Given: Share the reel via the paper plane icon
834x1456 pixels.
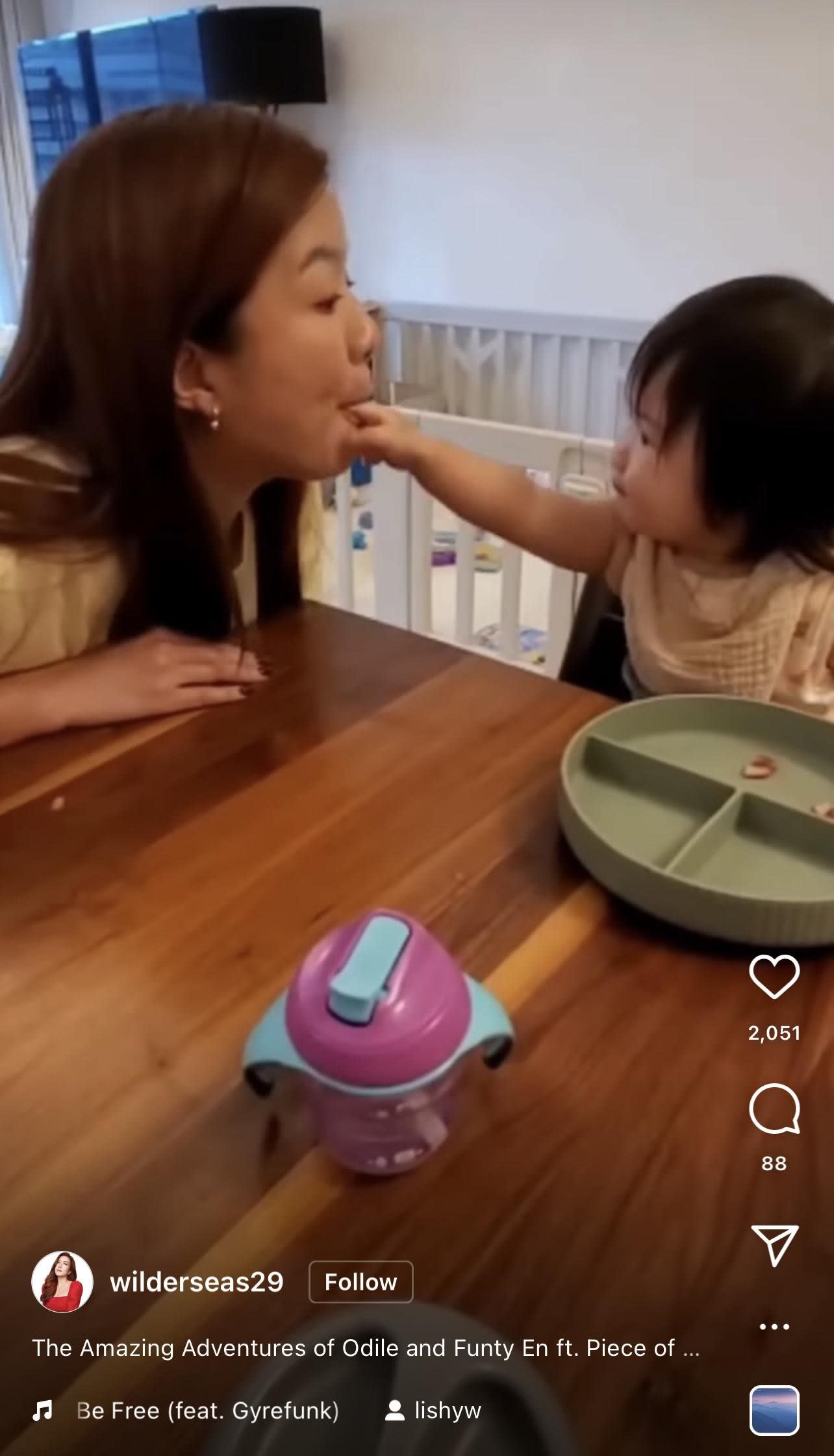Looking at the screenshot, I should point(774,1244).
